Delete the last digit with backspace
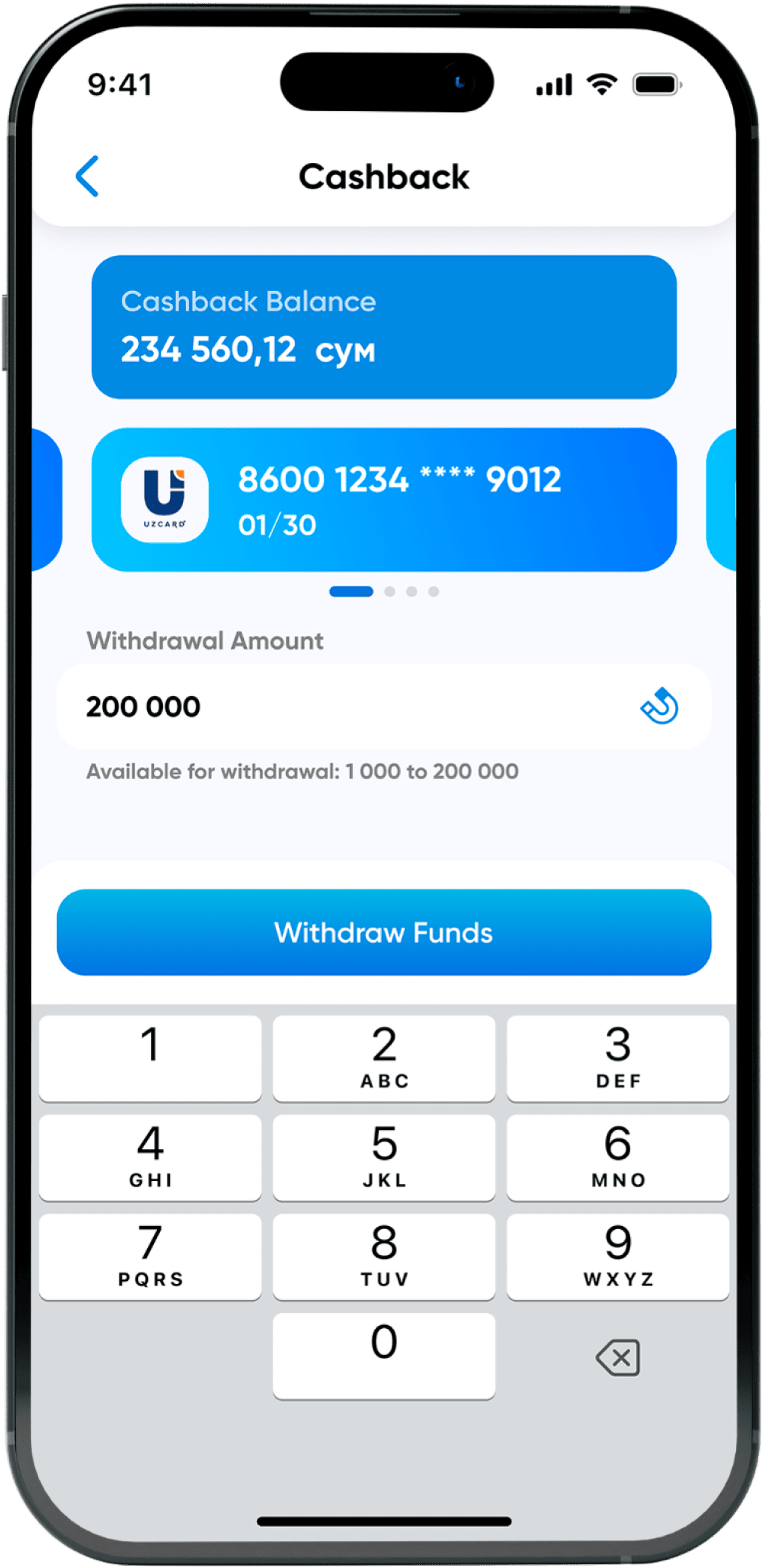The width and height of the screenshot is (762, 1568). pyautogui.click(x=618, y=1358)
